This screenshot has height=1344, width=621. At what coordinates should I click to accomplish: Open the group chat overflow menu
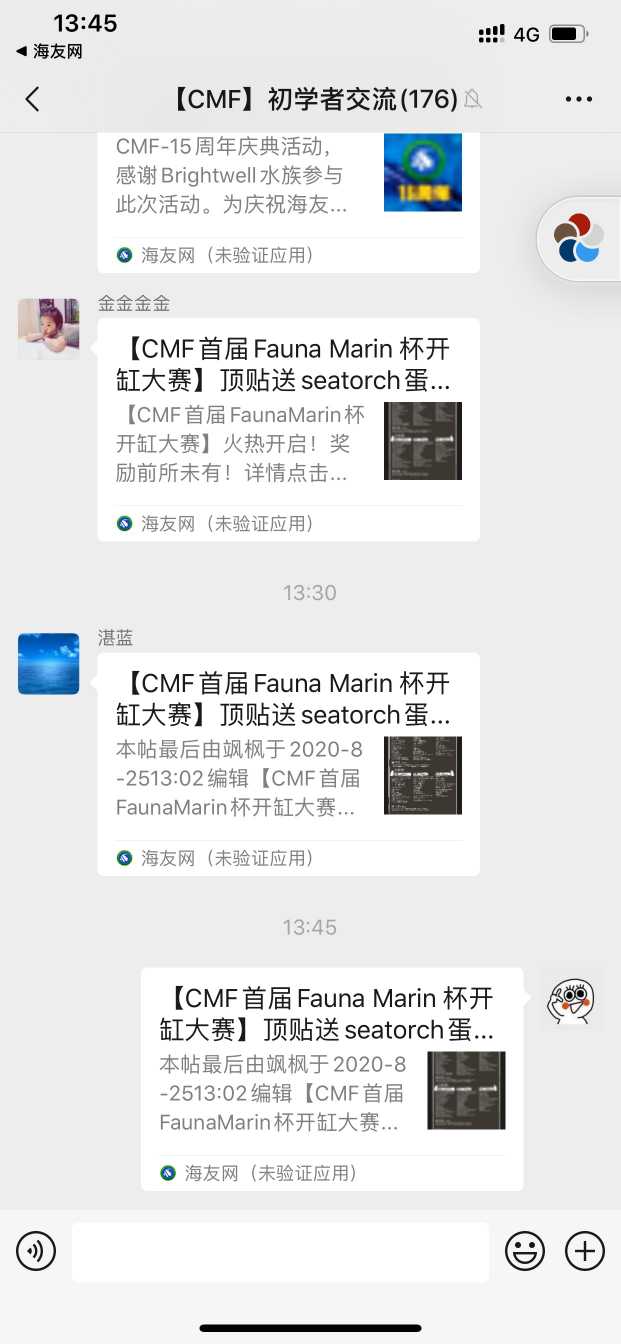point(579,98)
